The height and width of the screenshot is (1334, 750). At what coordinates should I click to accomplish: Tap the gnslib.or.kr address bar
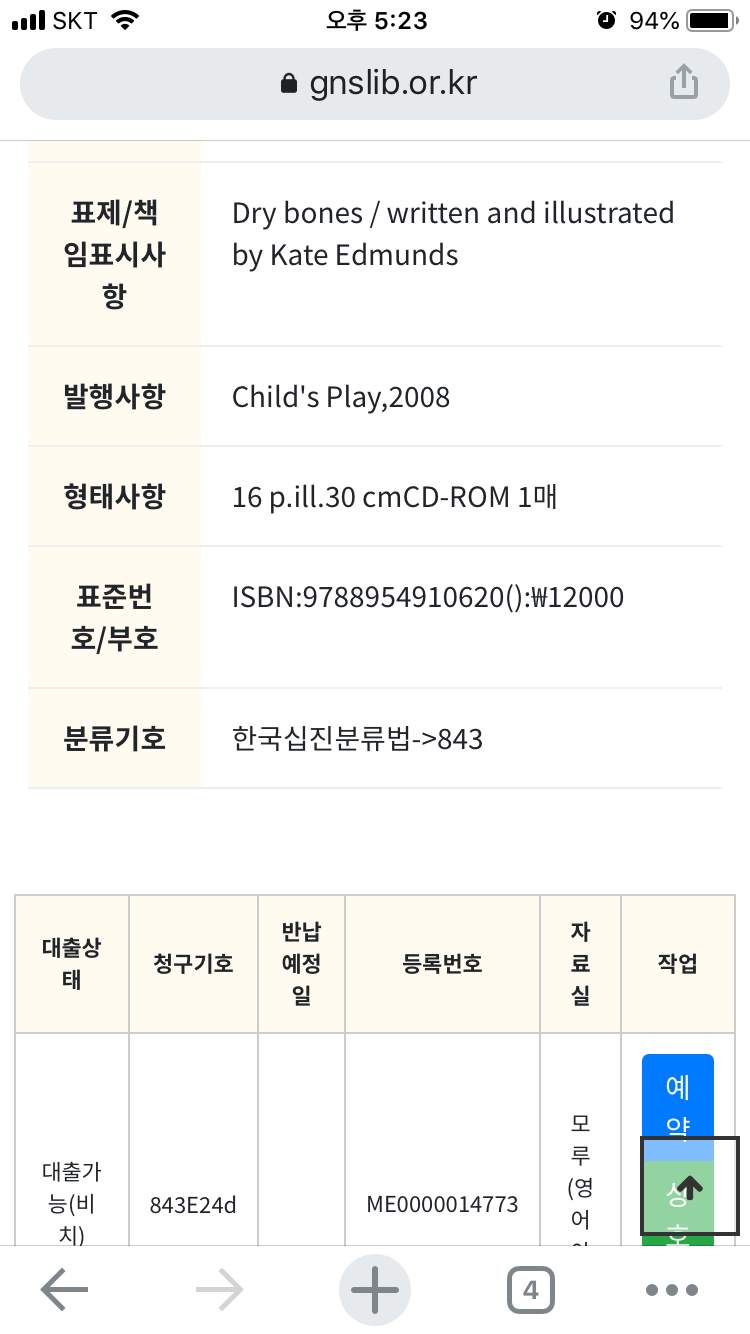pyautogui.click(x=375, y=84)
